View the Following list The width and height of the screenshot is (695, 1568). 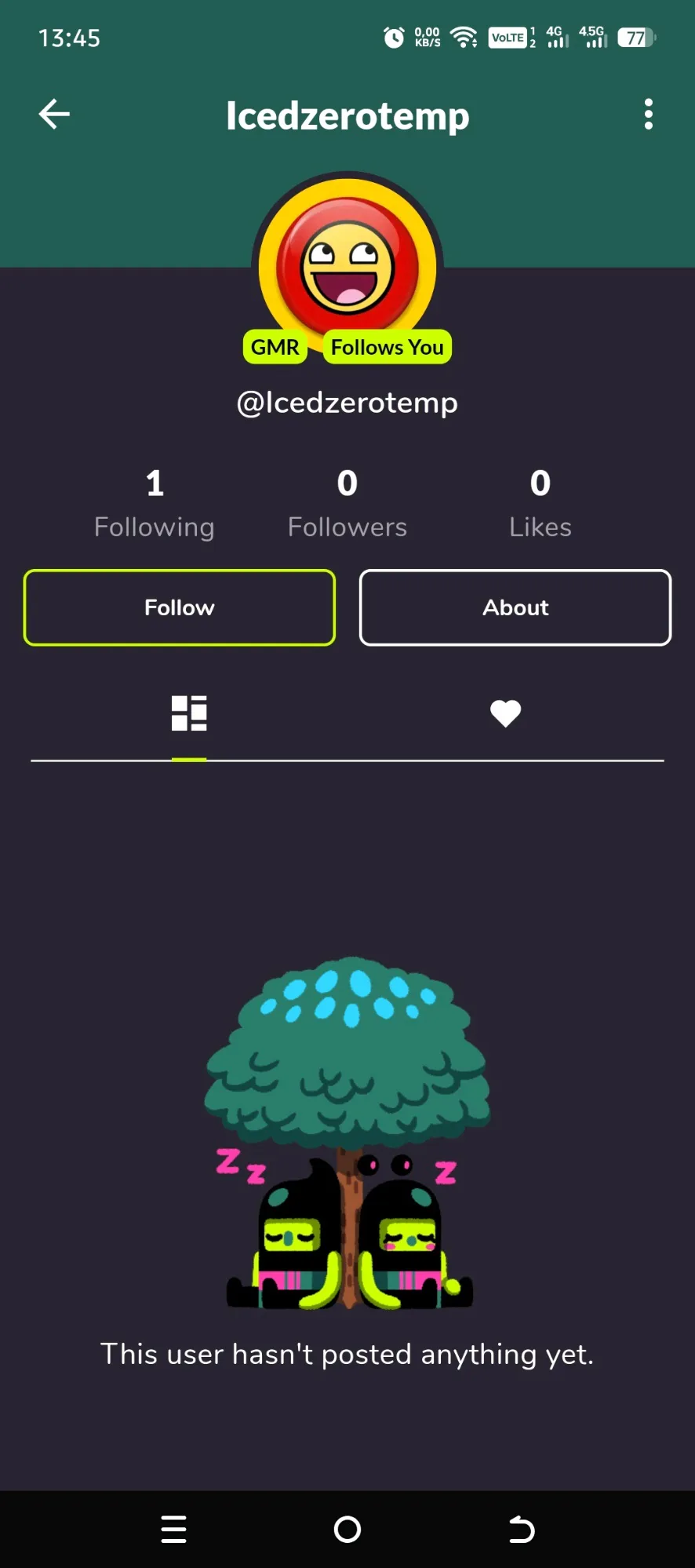click(x=155, y=503)
